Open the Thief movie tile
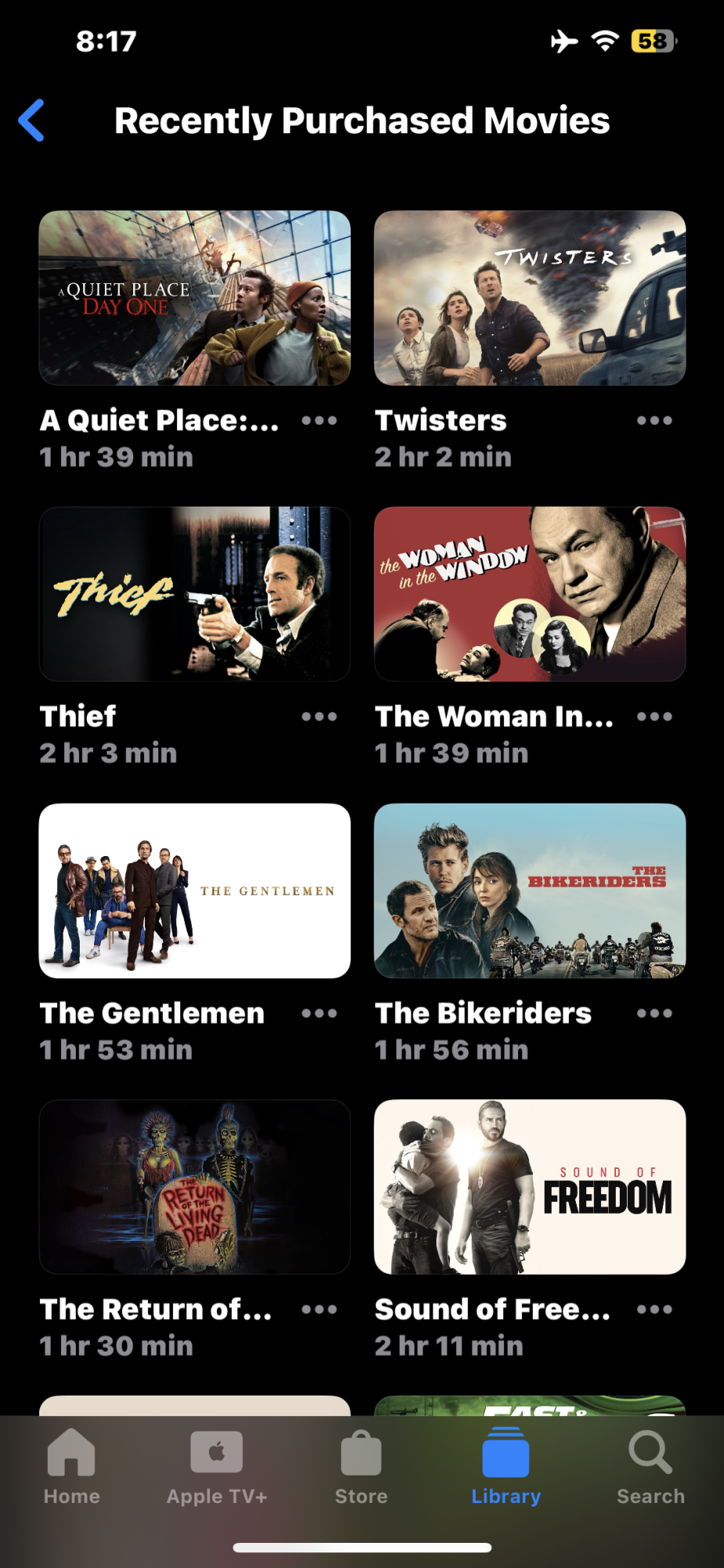This screenshot has width=724, height=1568. pyautogui.click(x=194, y=594)
